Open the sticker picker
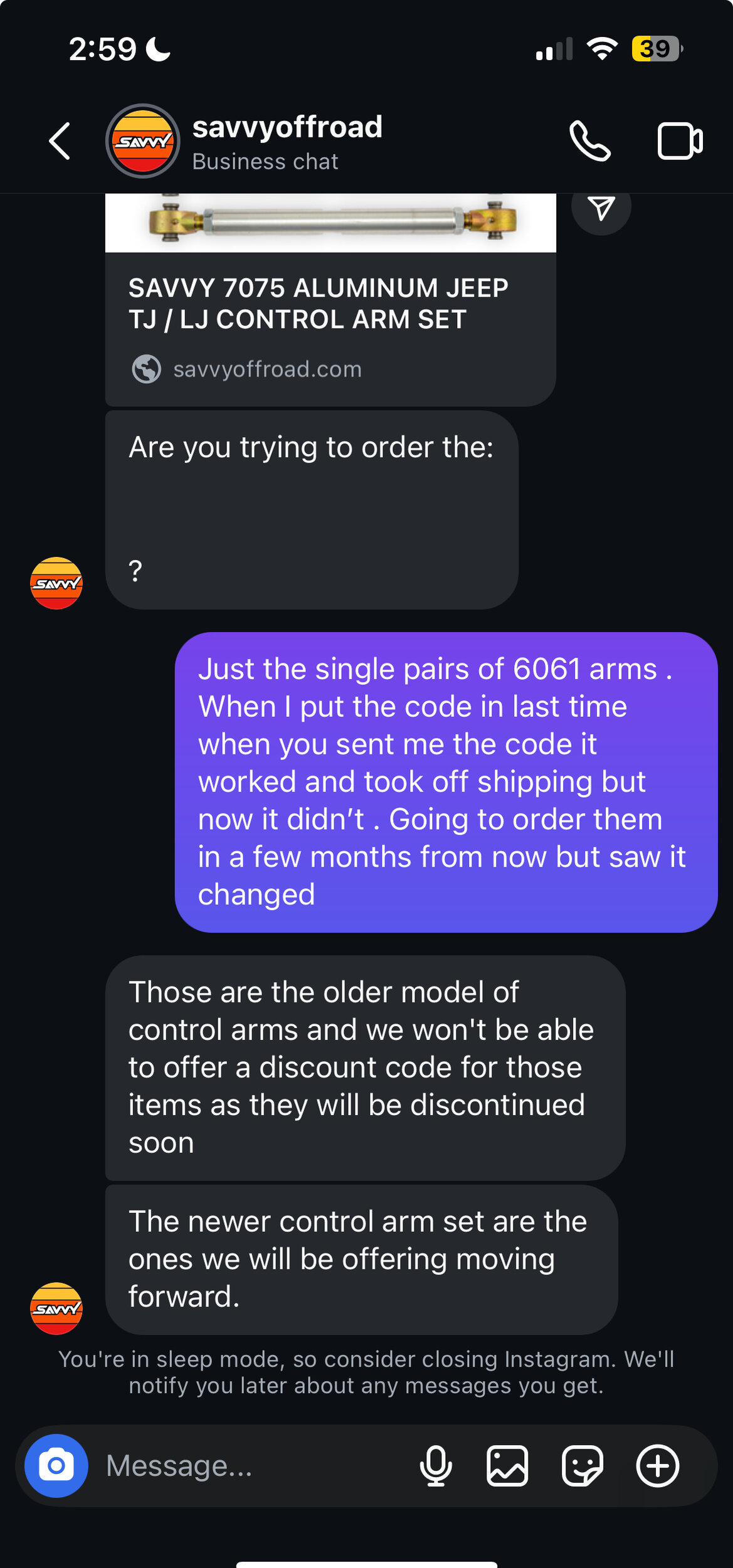 583,1466
